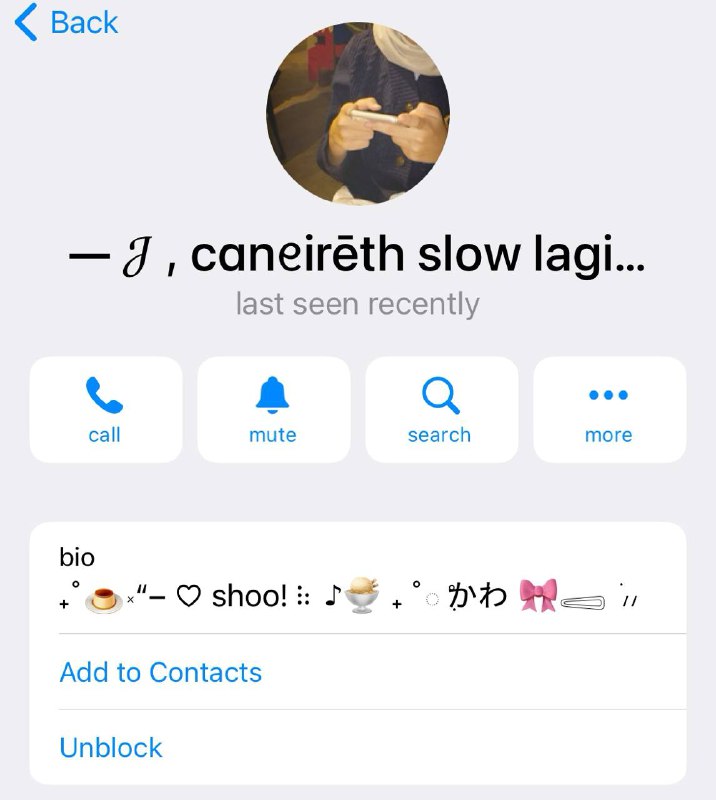Screen dimensions: 716x800
Task: Mute notifications from this chat
Action: click(274, 410)
